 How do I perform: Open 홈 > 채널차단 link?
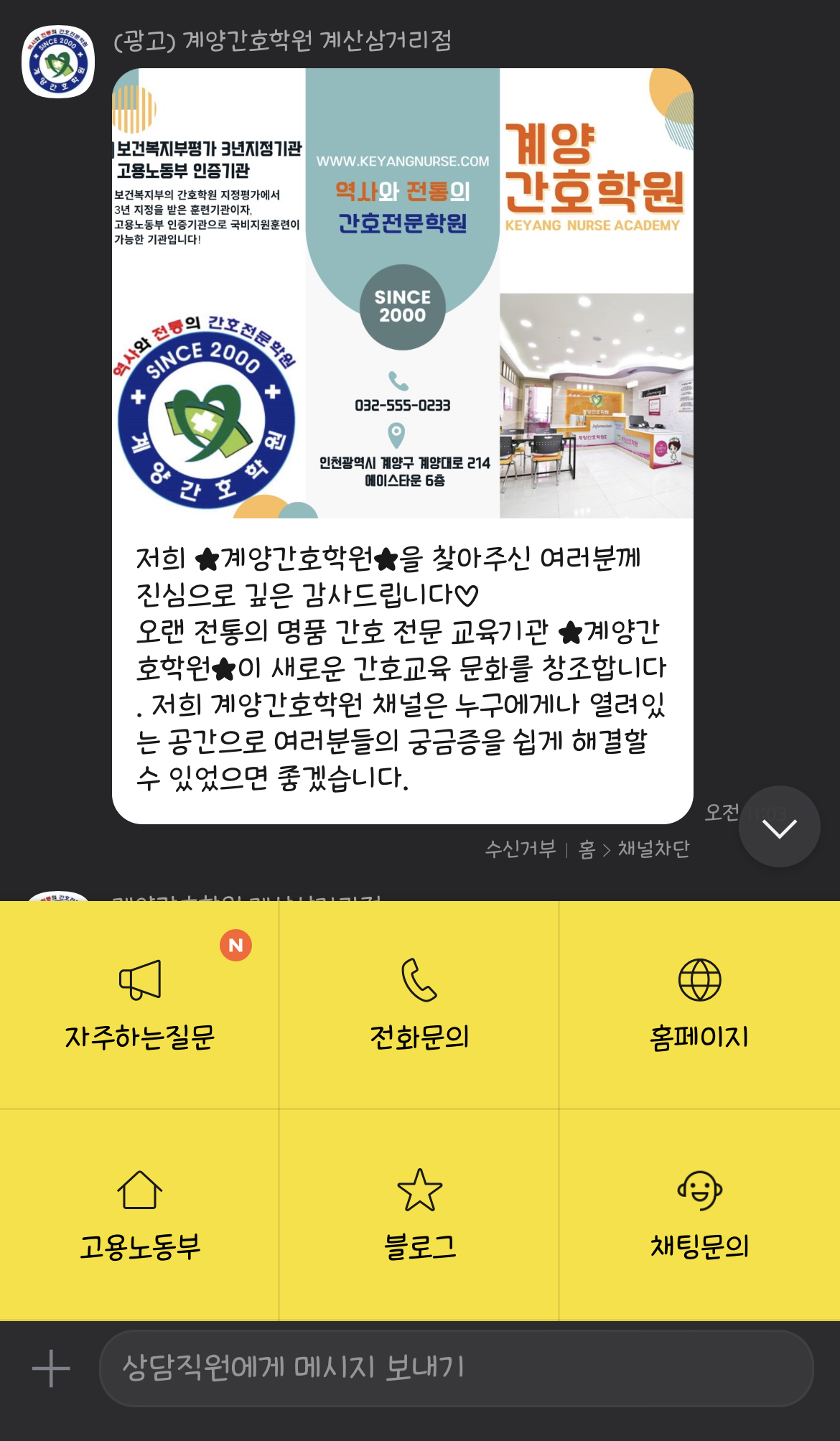pyautogui.click(x=634, y=849)
